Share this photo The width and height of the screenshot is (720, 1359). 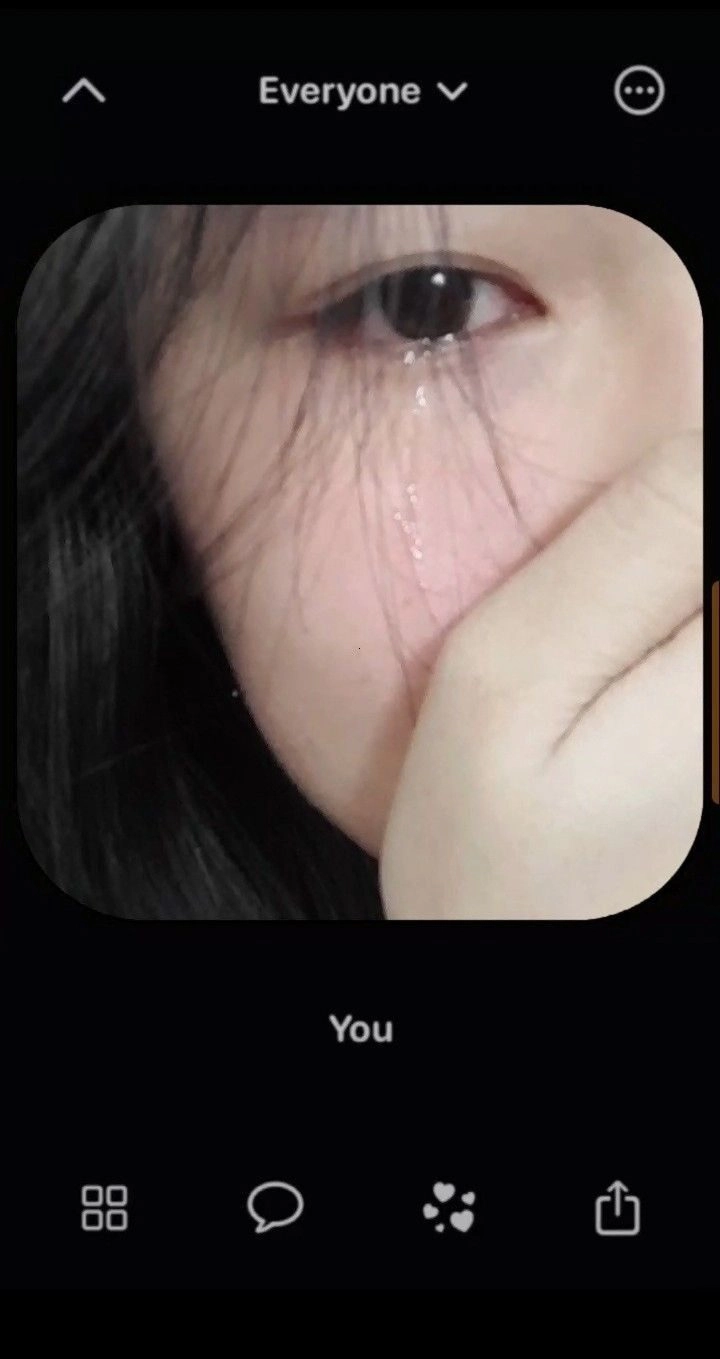click(x=617, y=1208)
